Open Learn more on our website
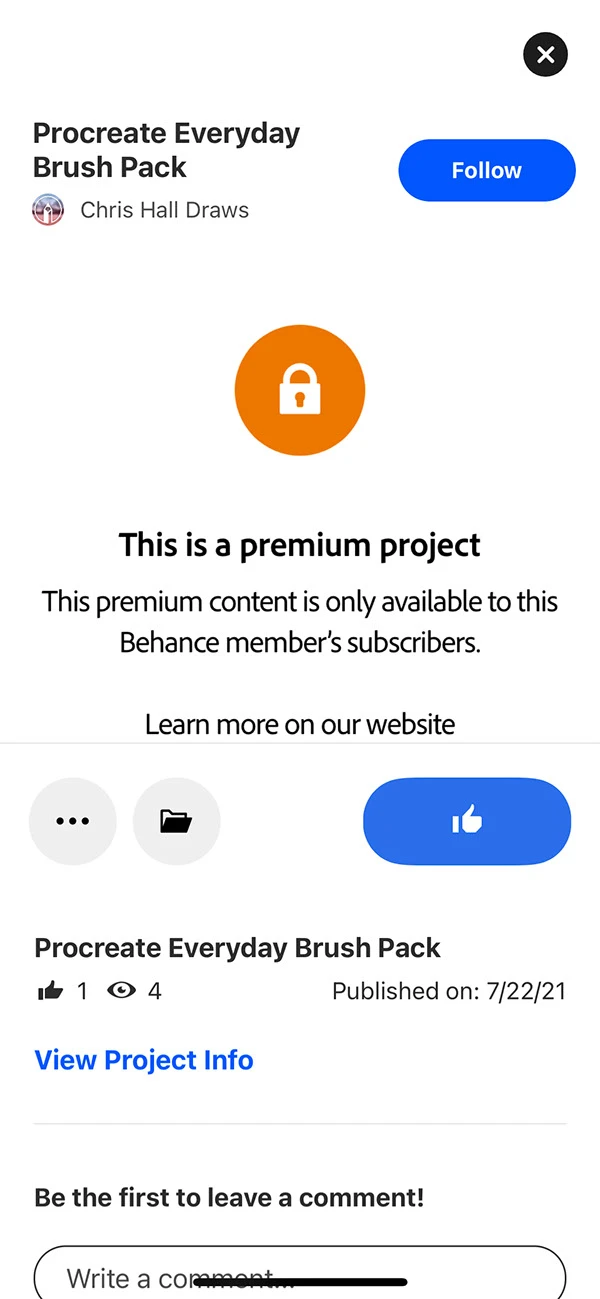The width and height of the screenshot is (600, 1299). 300,724
